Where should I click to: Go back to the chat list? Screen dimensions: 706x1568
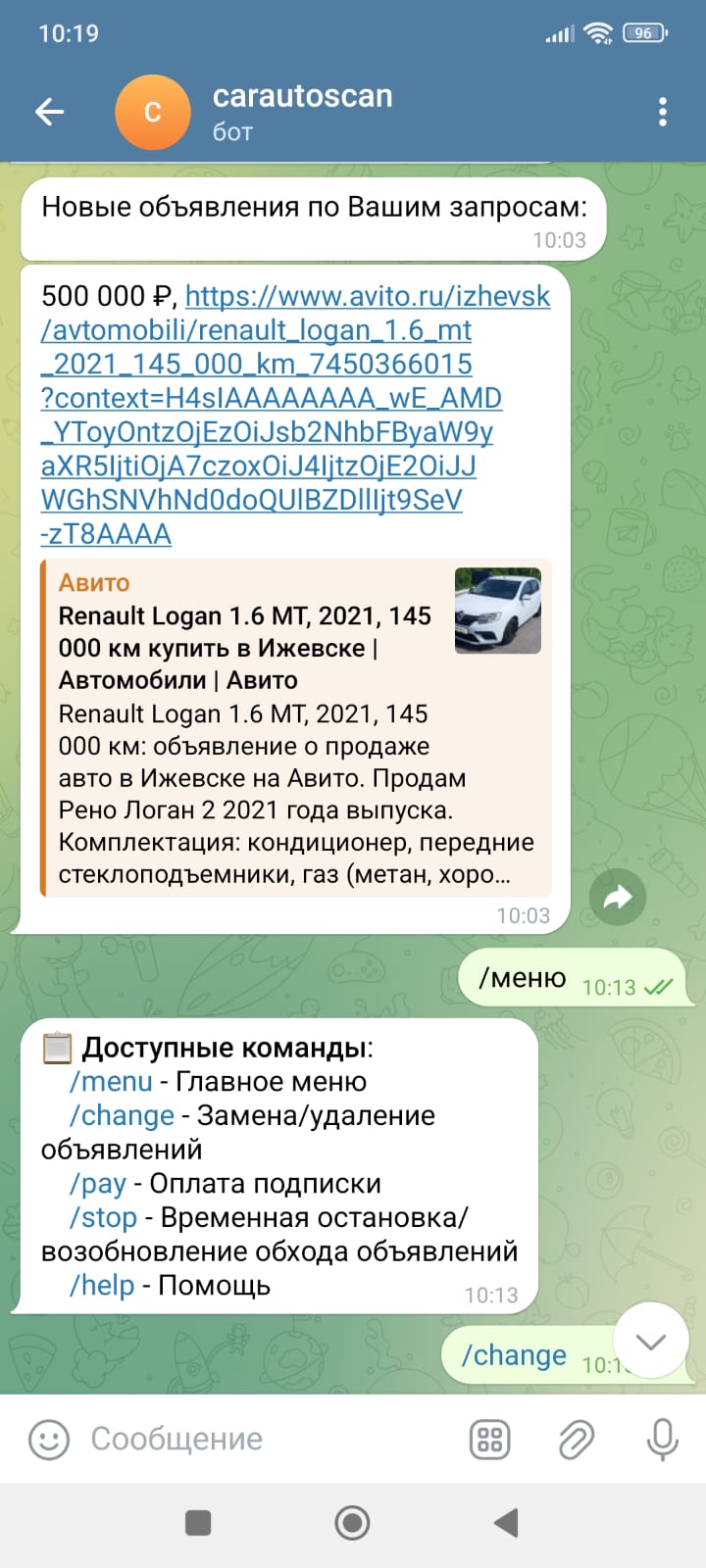50,112
